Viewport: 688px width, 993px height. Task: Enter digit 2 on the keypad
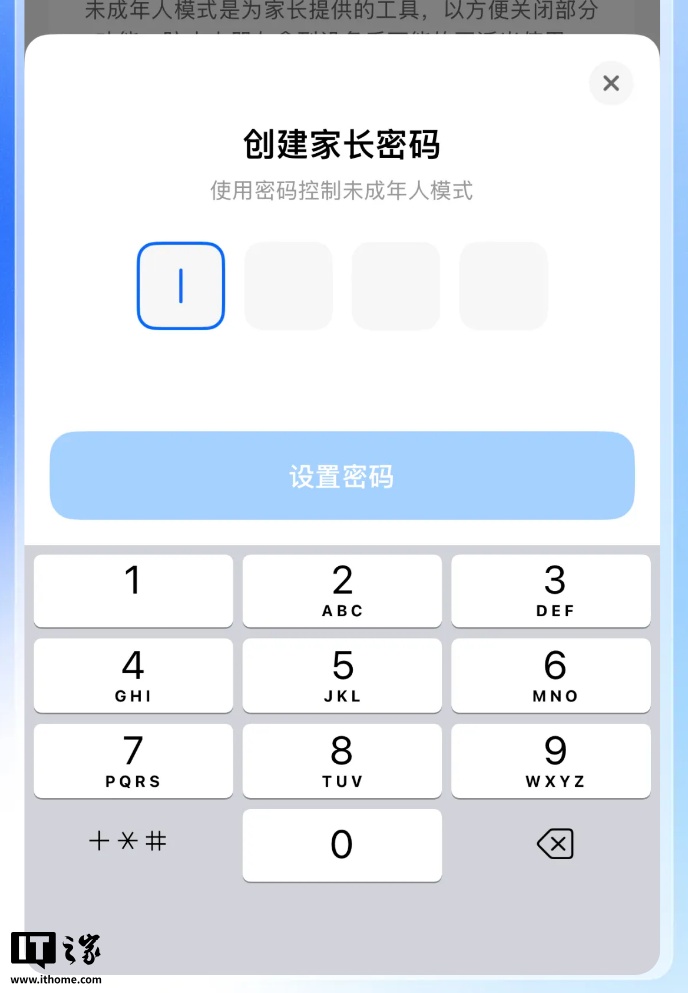click(342, 591)
